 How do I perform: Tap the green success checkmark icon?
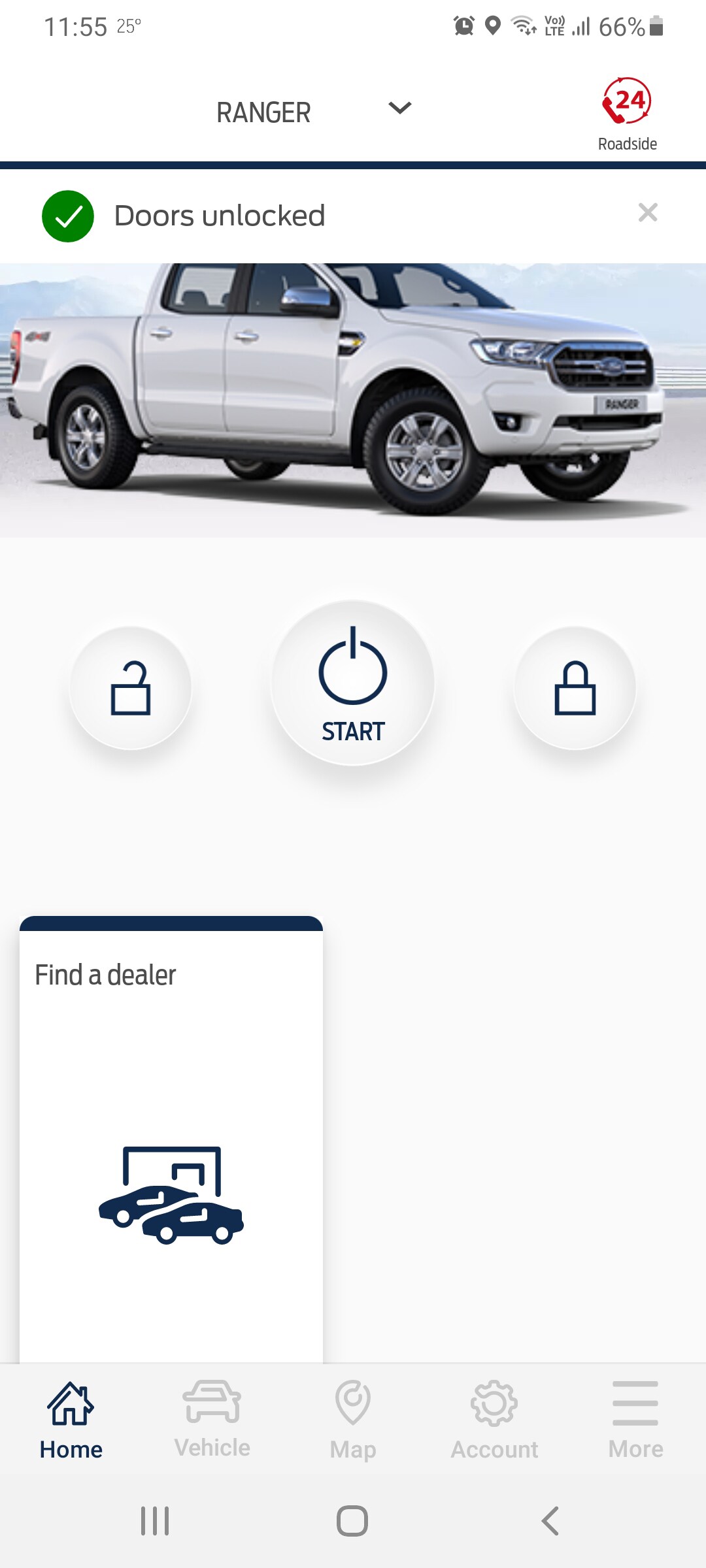[67, 215]
